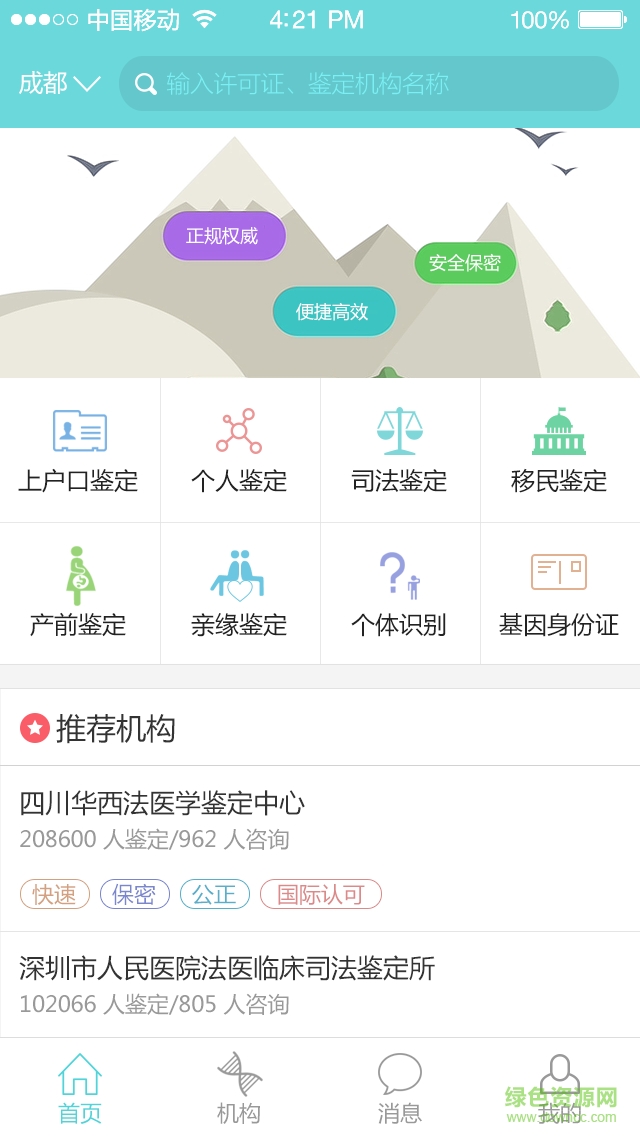Switch to the 首页 tab
This screenshot has height=1136, width=640.
tap(80, 1088)
